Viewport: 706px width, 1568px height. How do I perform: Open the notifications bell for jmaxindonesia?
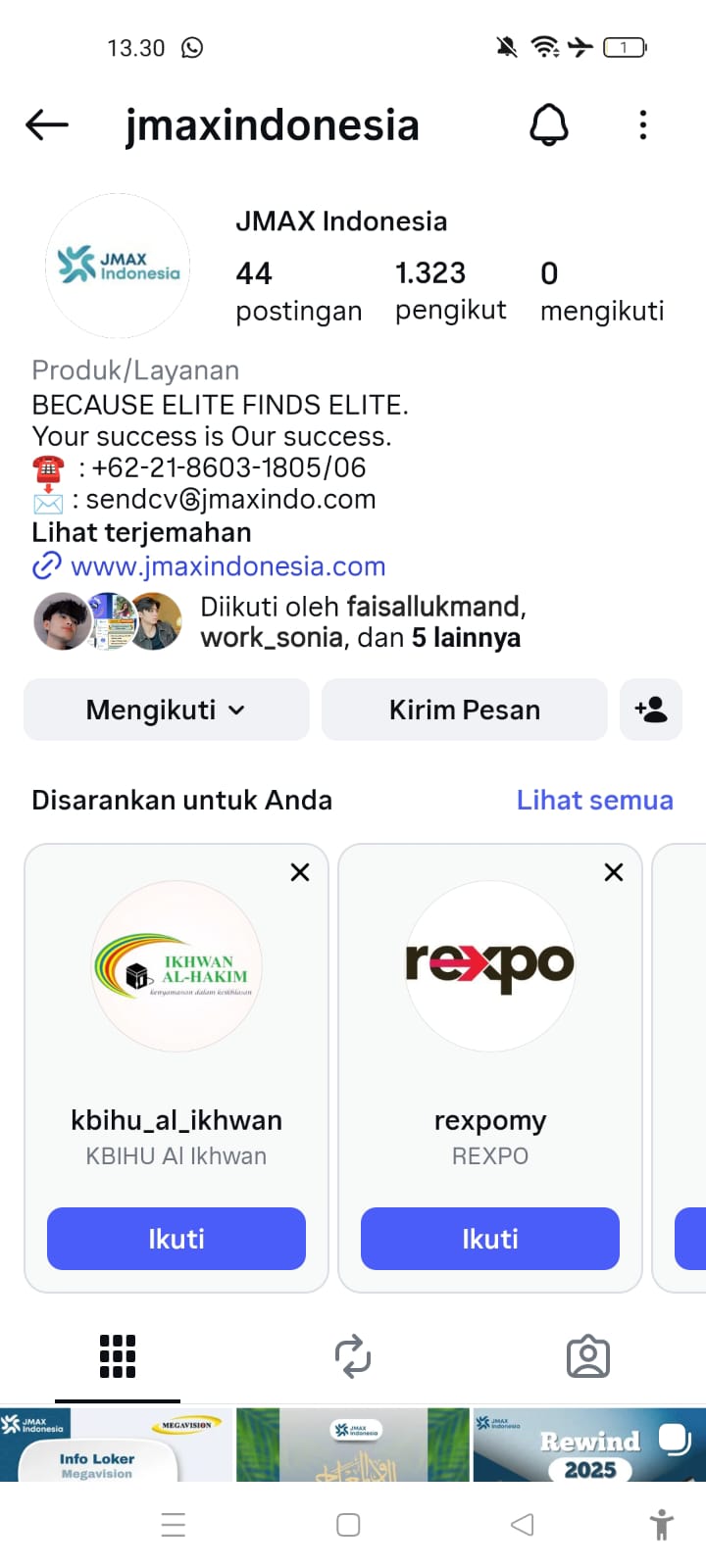[549, 124]
